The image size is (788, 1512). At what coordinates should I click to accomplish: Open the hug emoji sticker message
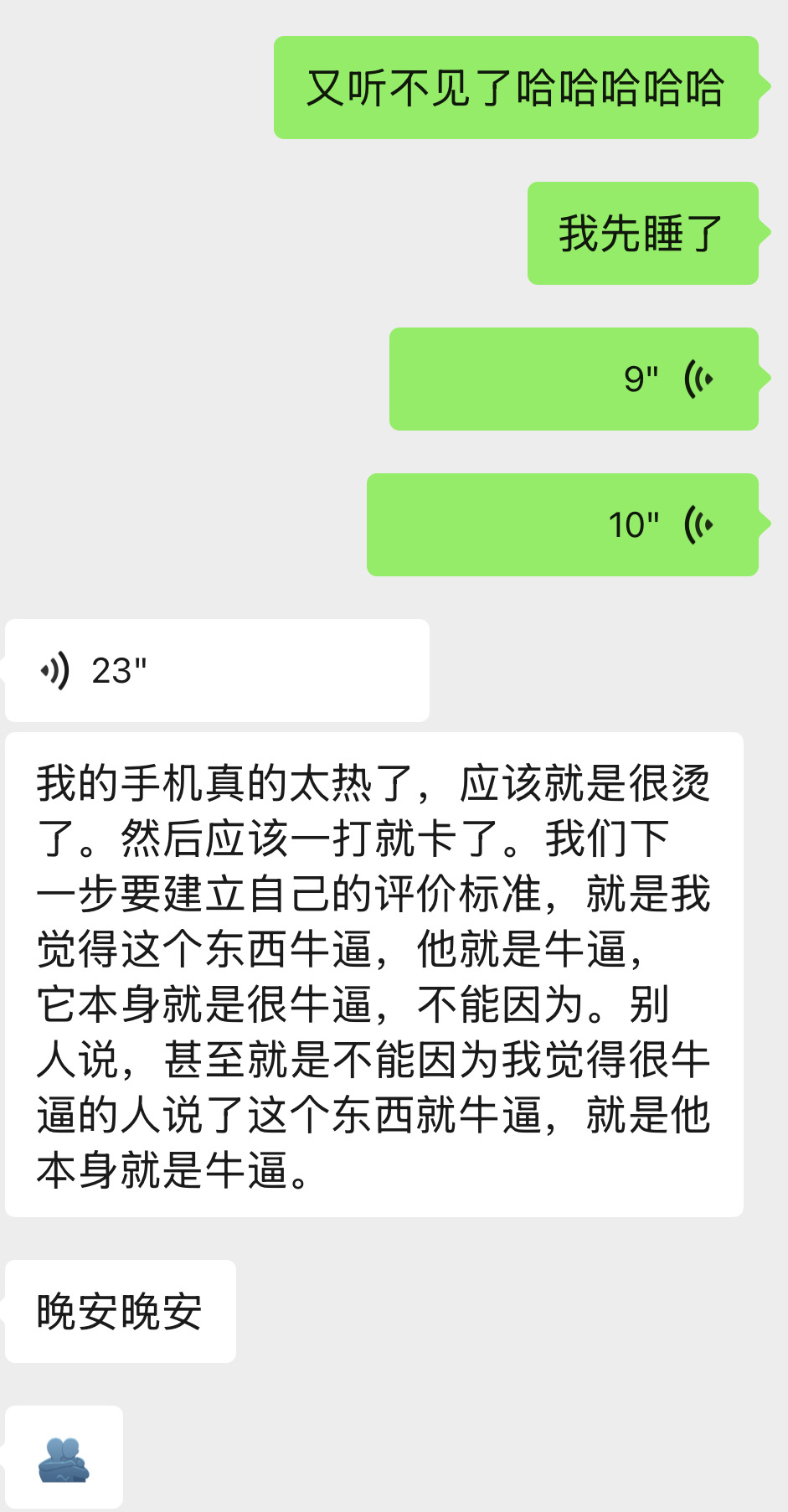(64, 1457)
